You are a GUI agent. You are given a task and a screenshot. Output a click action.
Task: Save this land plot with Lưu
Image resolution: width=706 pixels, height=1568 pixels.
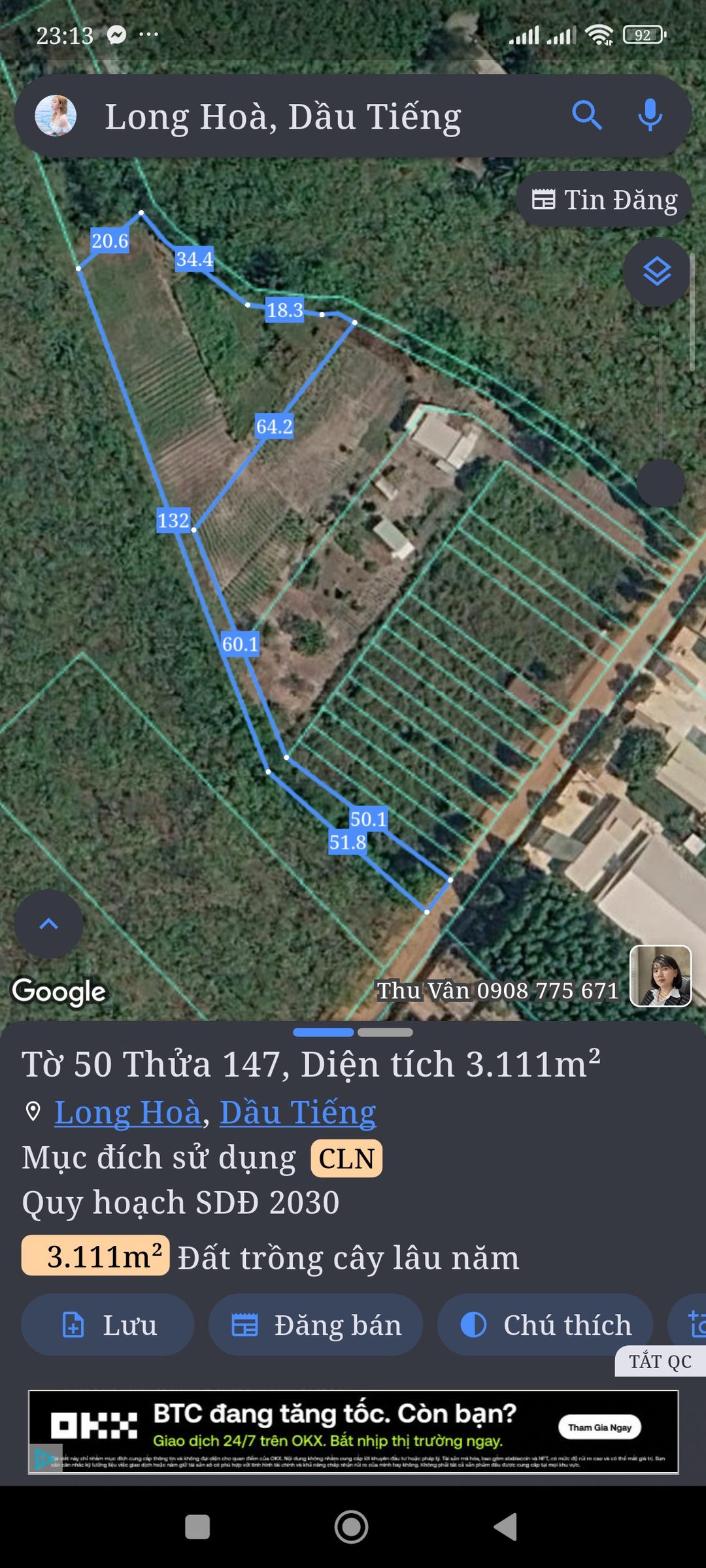pos(108,1325)
